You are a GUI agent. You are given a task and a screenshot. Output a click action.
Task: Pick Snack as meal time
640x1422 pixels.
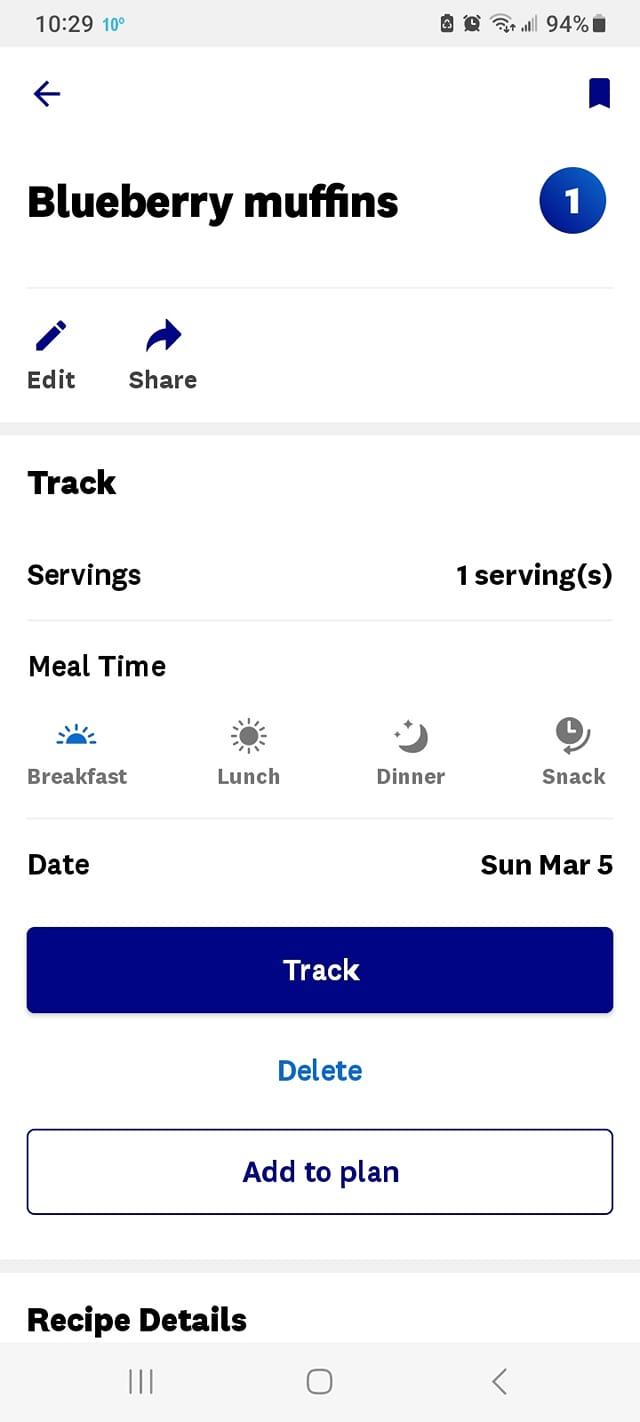point(573,753)
